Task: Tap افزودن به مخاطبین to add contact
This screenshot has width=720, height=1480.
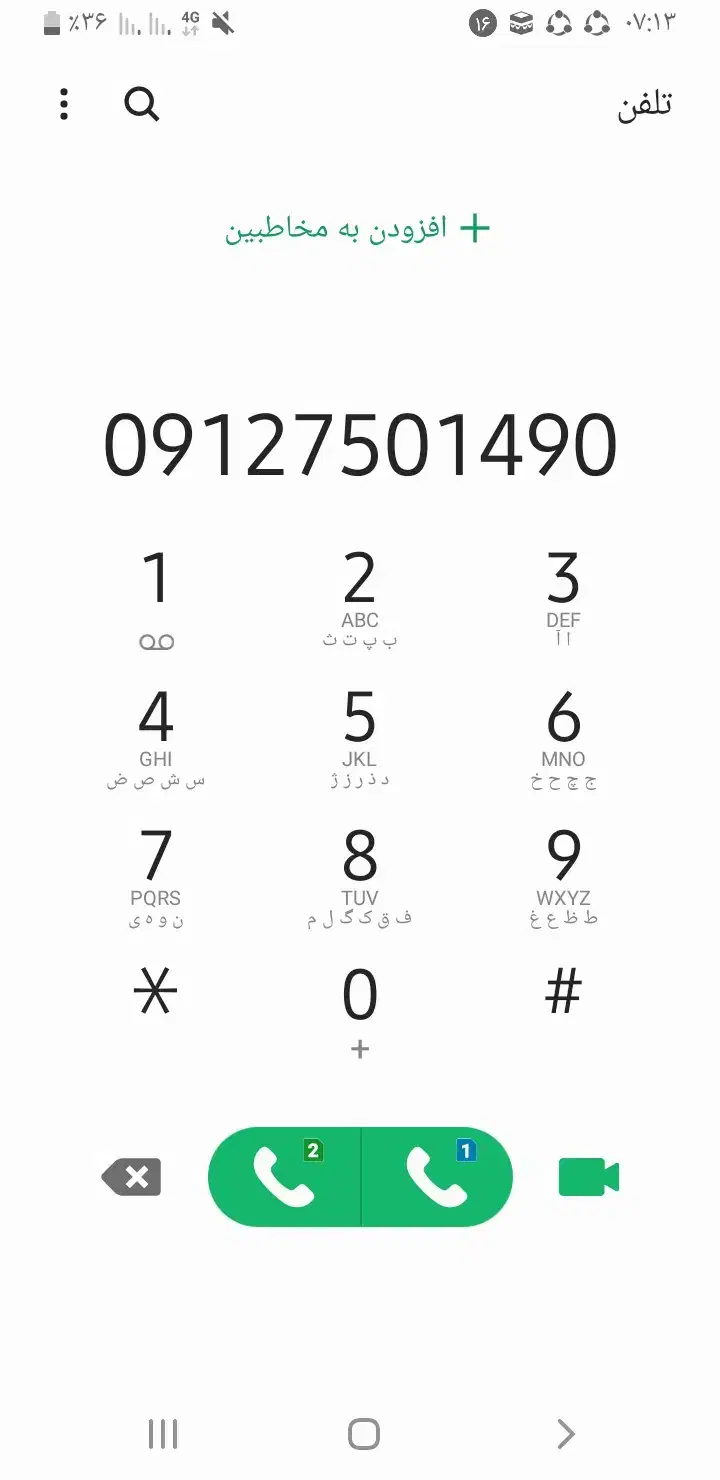Action: point(358,229)
